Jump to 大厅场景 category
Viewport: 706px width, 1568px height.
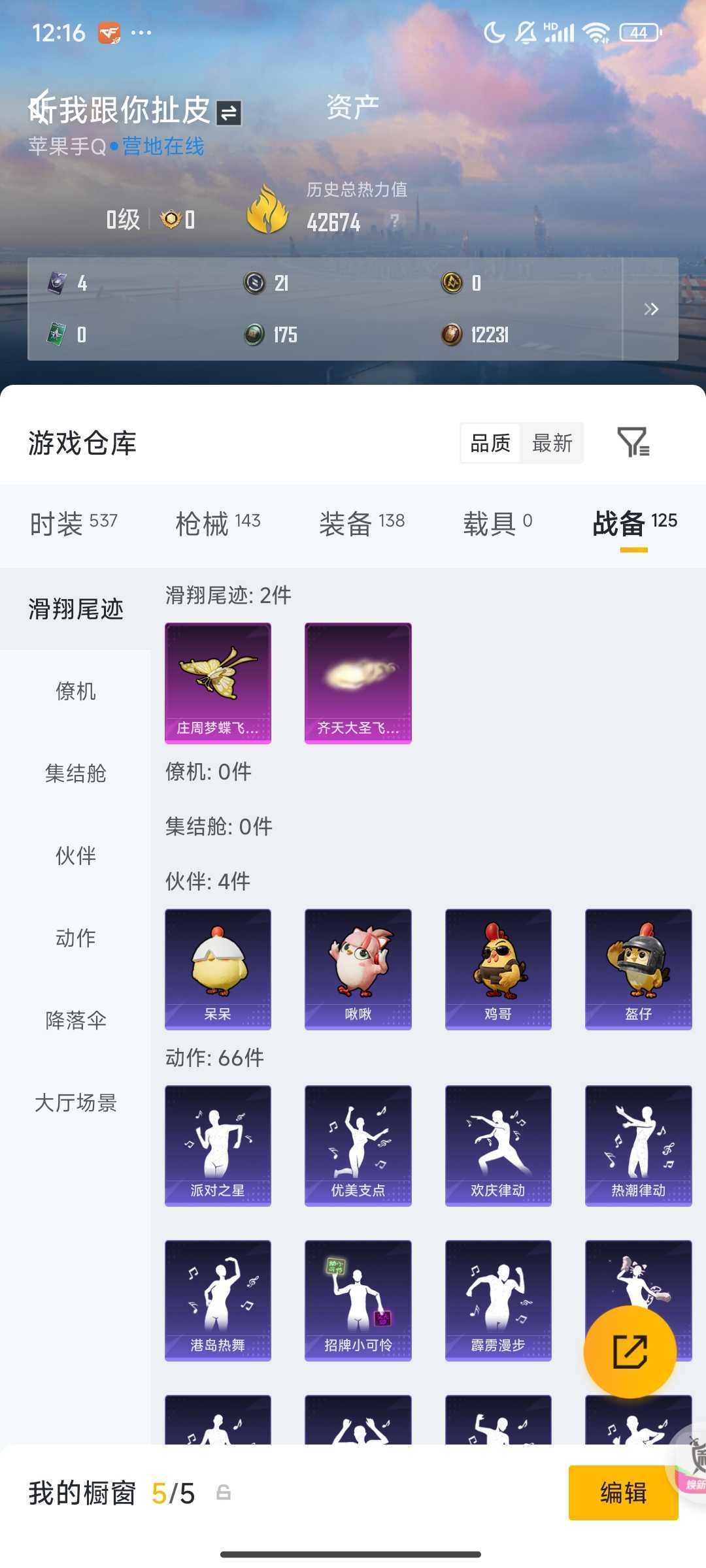pyautogui.click(x=76, y=1103)
